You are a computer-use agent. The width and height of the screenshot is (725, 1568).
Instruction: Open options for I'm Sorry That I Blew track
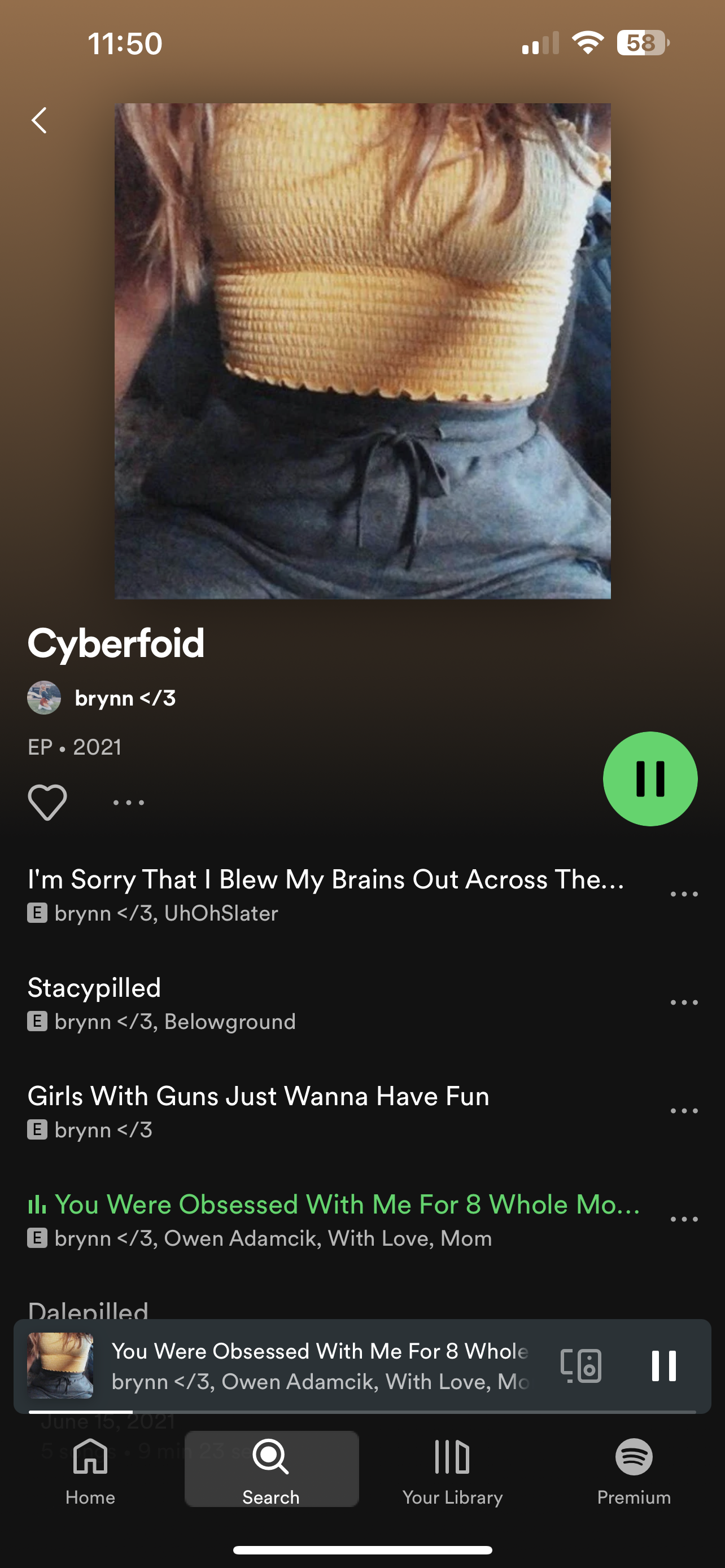[x=684, y=894]
